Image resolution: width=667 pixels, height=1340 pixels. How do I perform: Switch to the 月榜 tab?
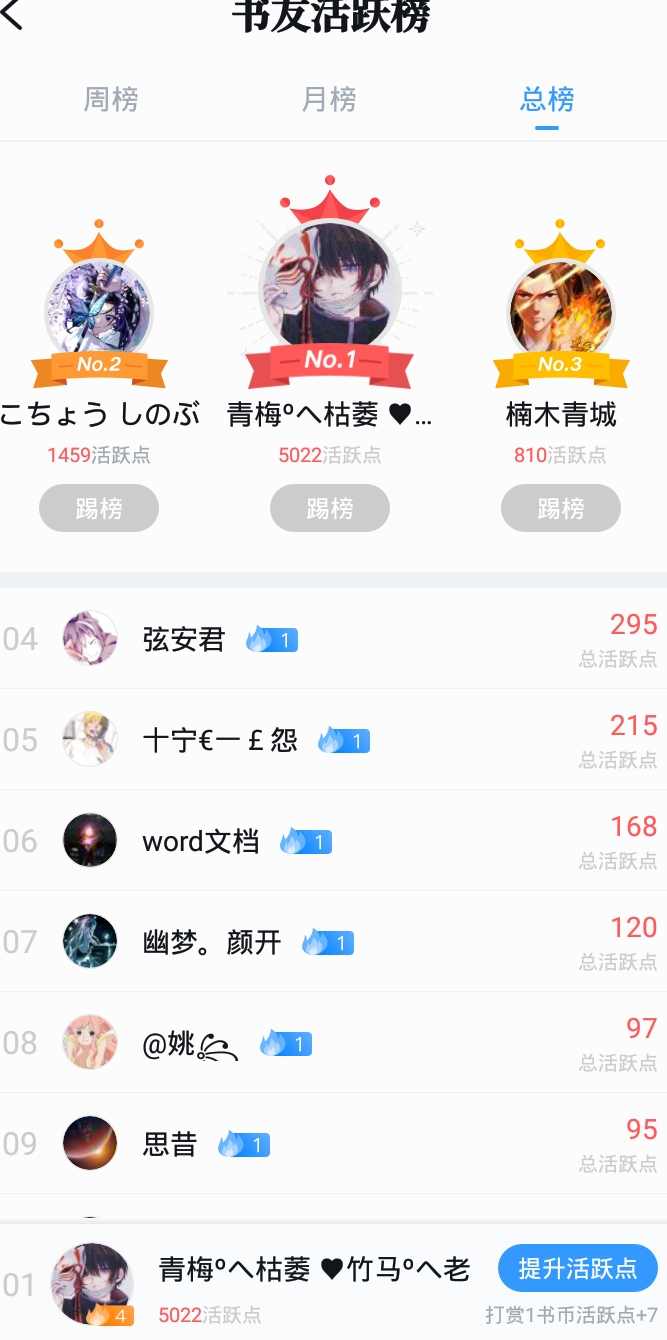click(329, 99)
